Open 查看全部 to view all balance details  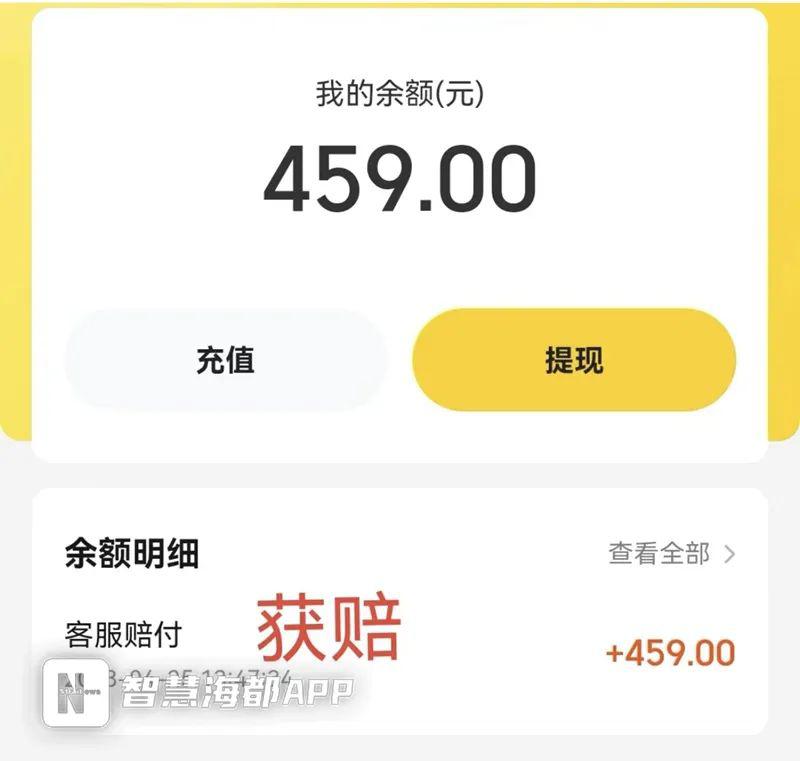coord(671,553)
